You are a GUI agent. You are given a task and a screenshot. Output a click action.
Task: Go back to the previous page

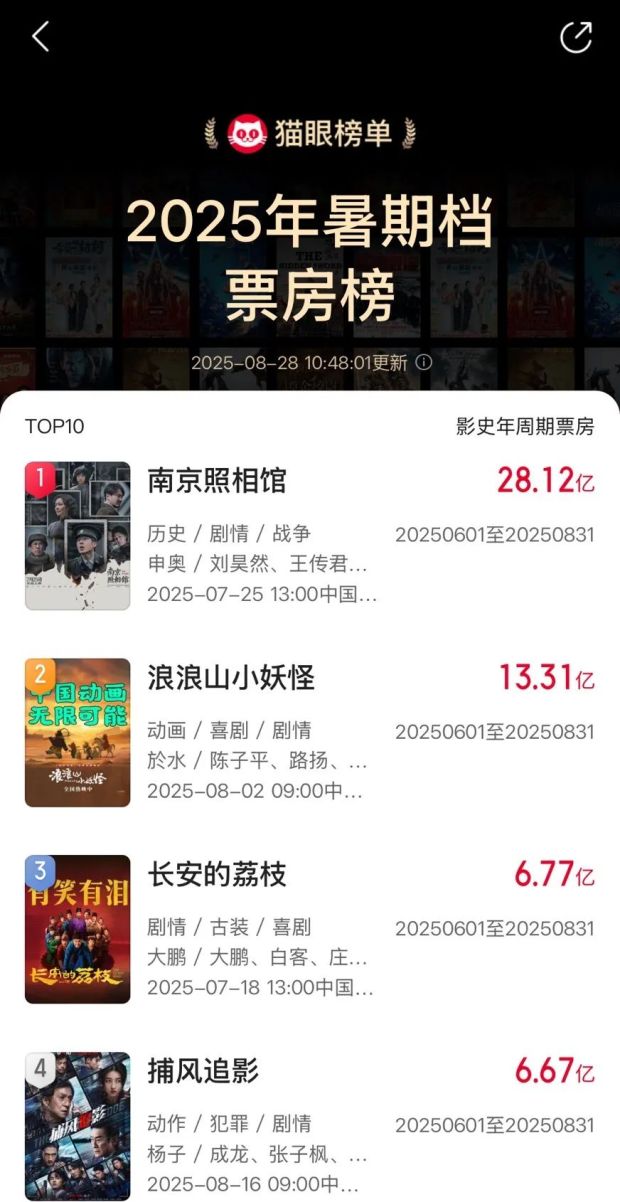[x=40, y=37]
